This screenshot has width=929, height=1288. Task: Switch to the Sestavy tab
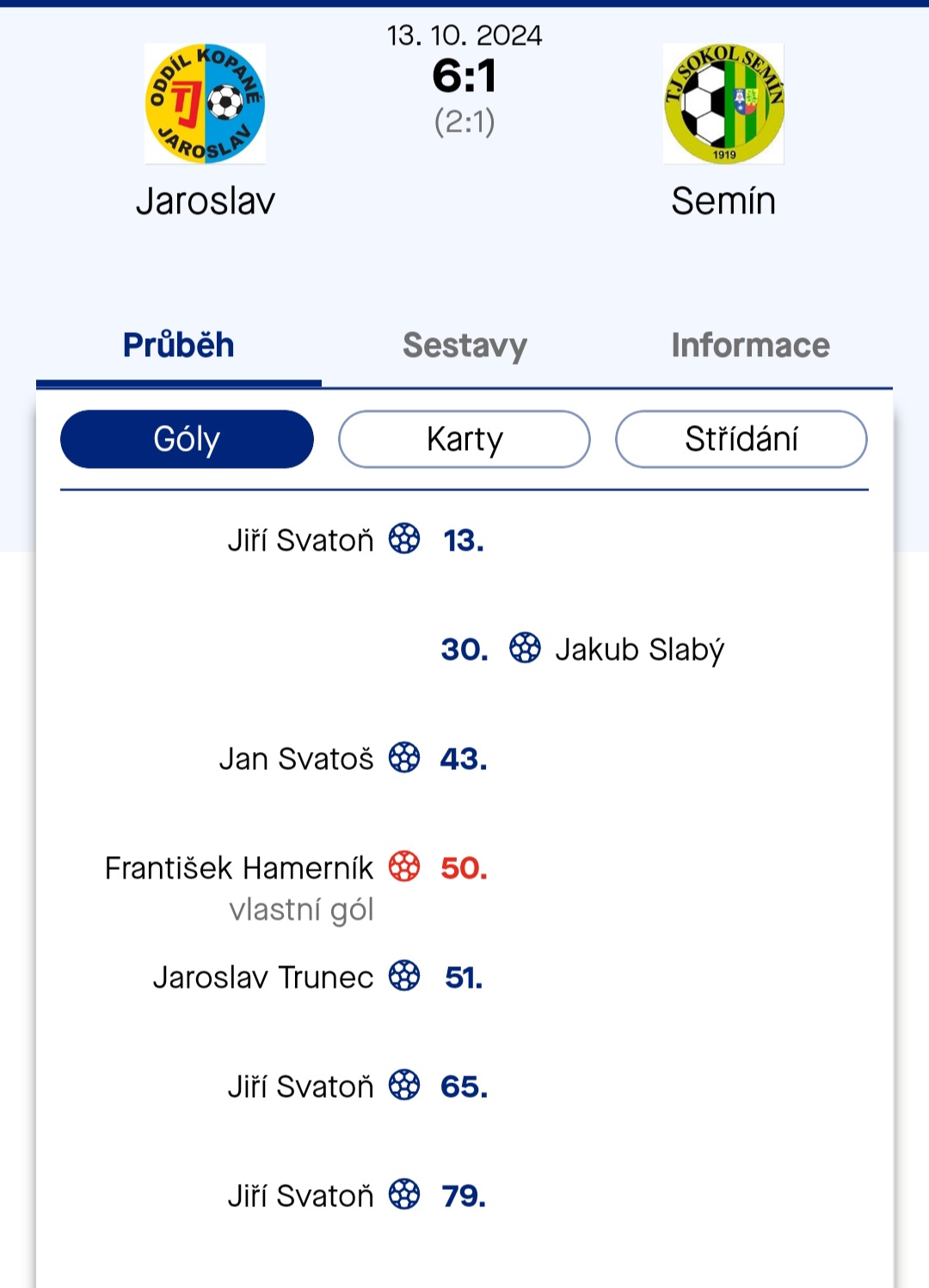tap(464, 346)
